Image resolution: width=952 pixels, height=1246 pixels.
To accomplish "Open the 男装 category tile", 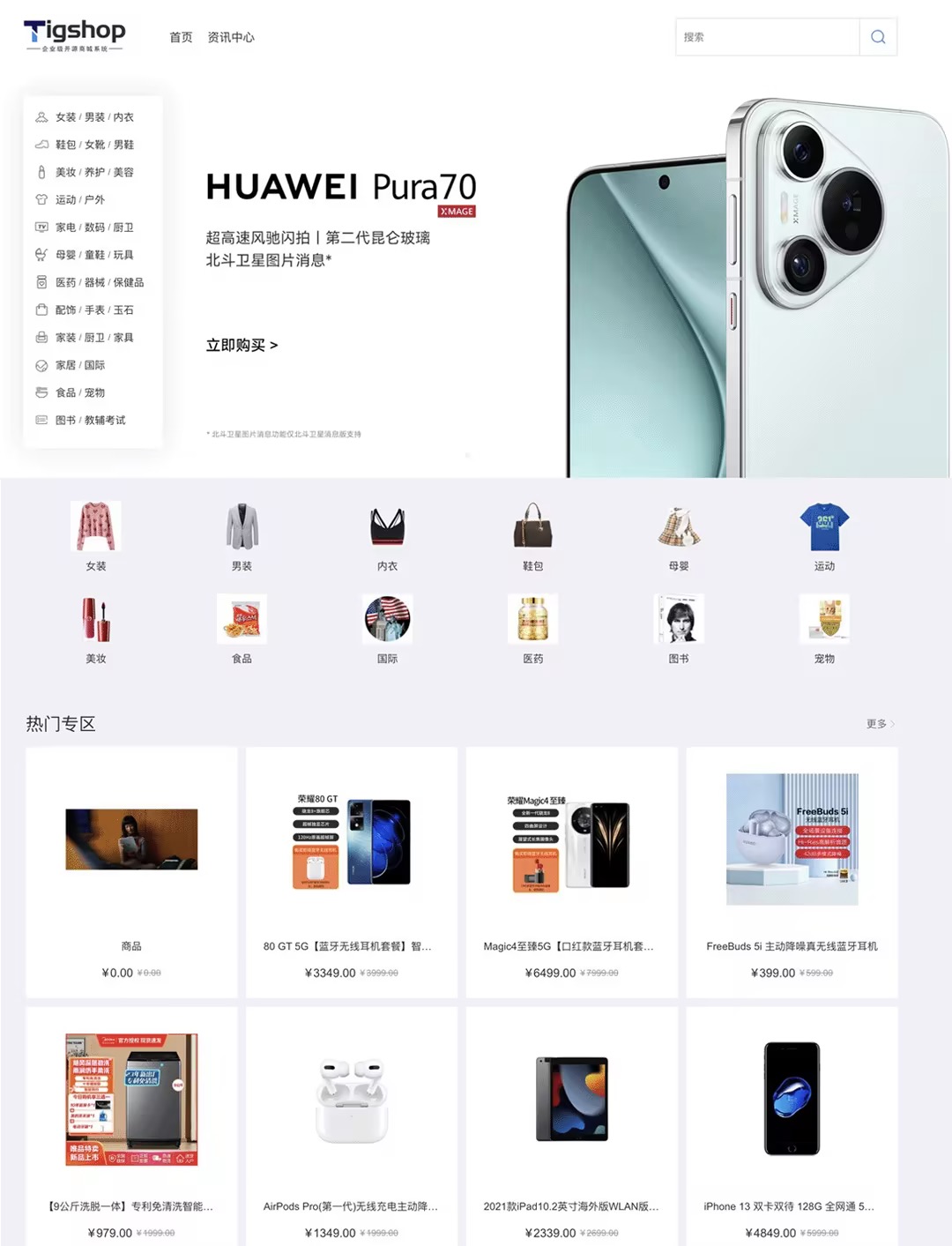I will click(x=242, y=536).
